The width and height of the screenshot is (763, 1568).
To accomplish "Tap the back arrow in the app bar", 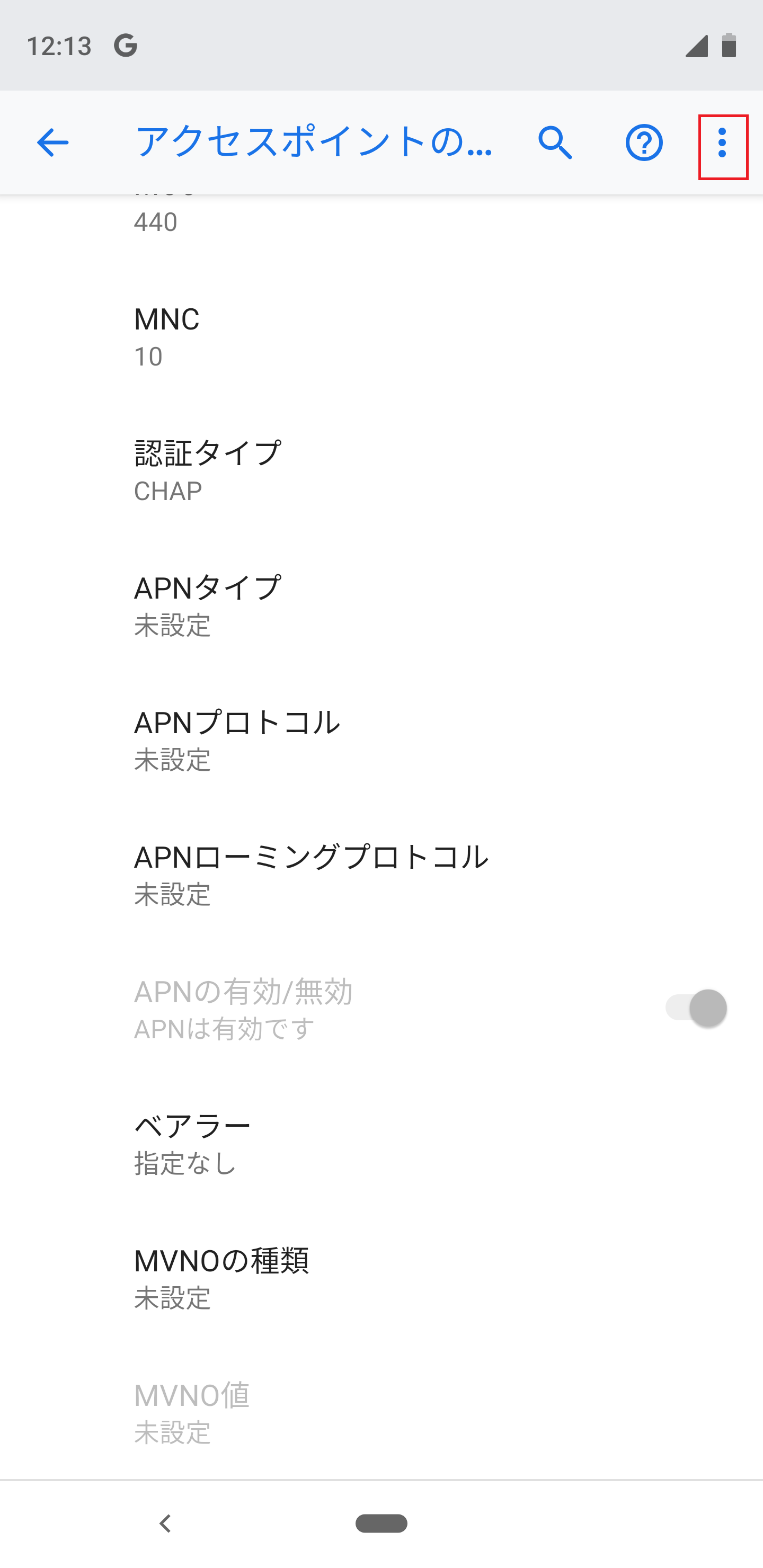I will coord(52,144).
